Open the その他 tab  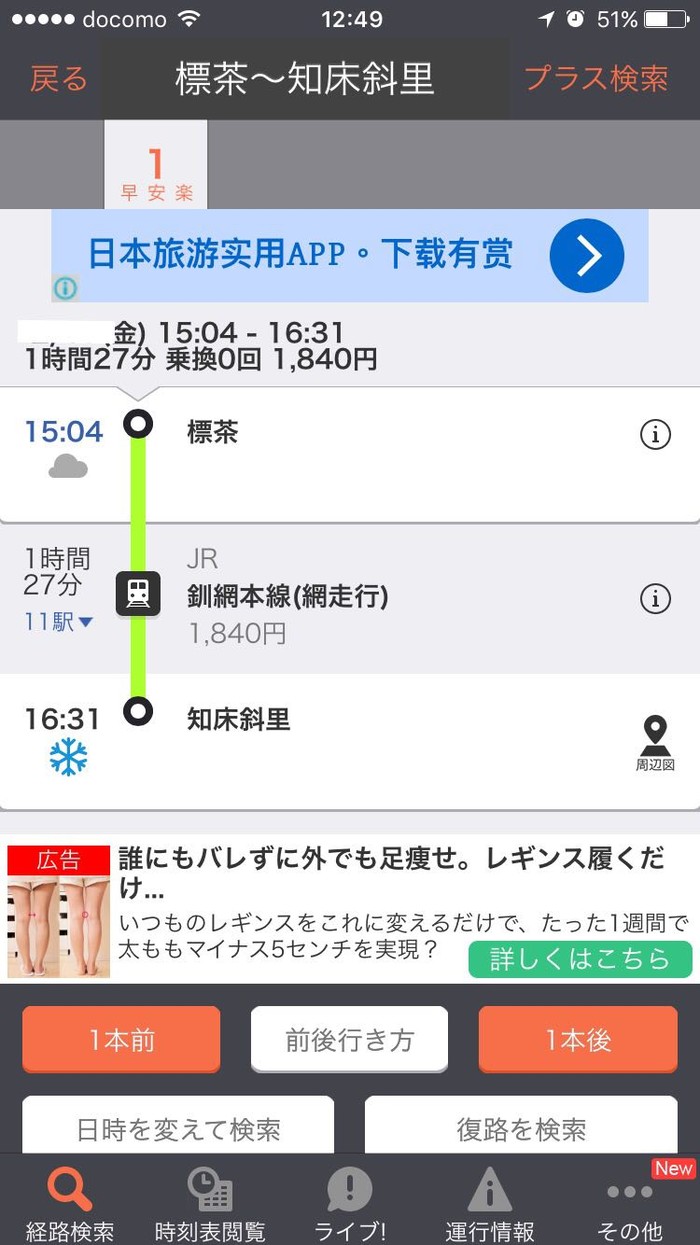pos(630,1203)
